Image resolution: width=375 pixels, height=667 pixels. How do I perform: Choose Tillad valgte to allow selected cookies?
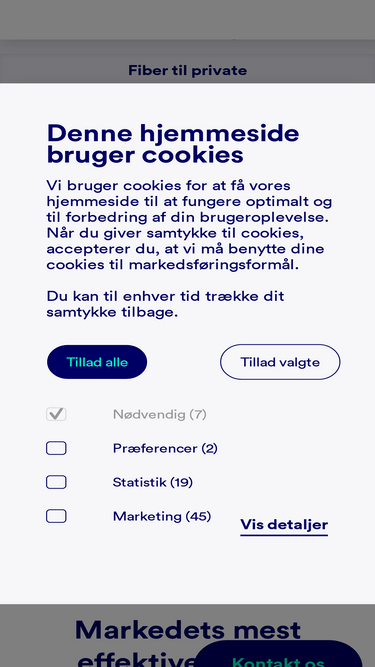[280, 362]
